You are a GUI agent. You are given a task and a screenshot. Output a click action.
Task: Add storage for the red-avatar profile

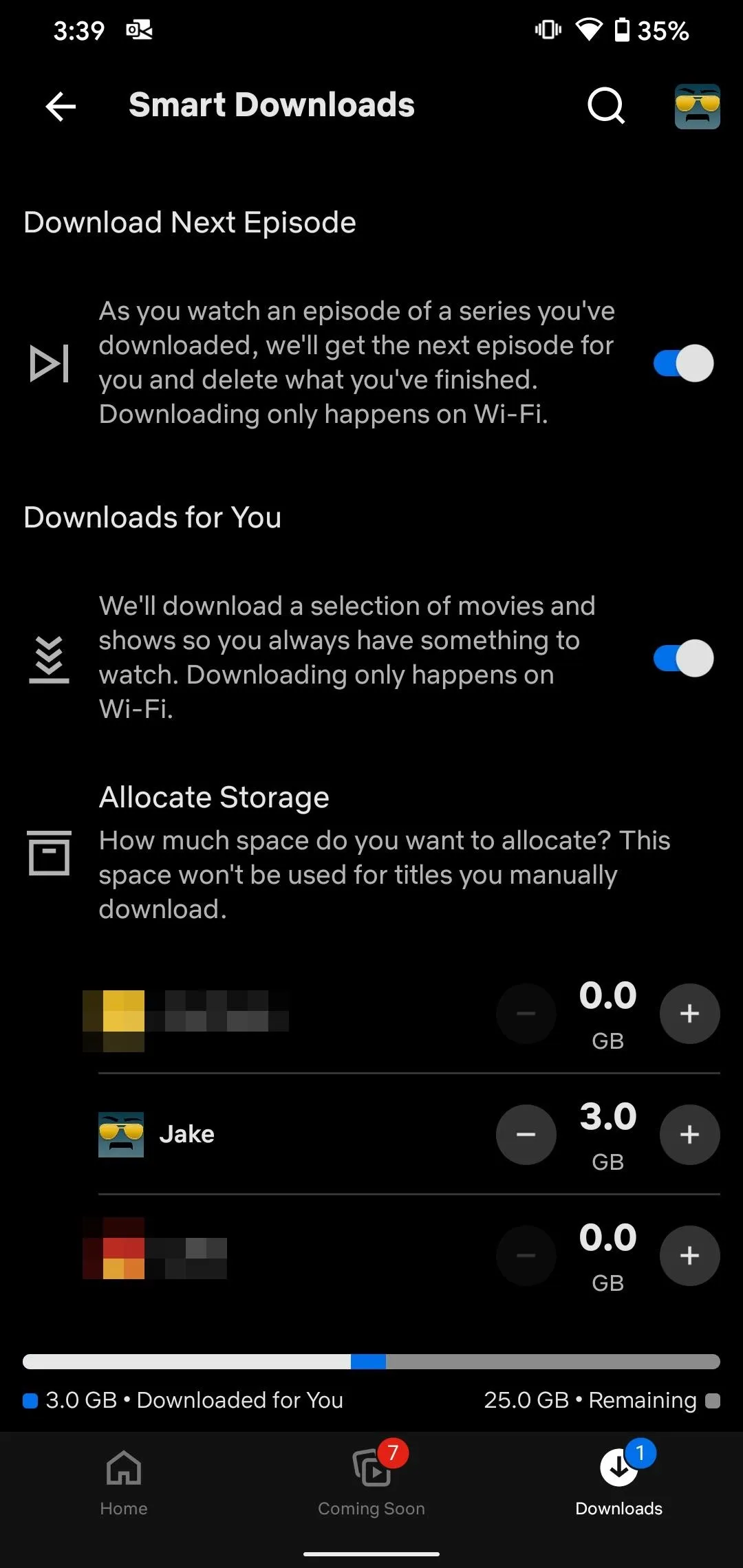[689, 1256]
